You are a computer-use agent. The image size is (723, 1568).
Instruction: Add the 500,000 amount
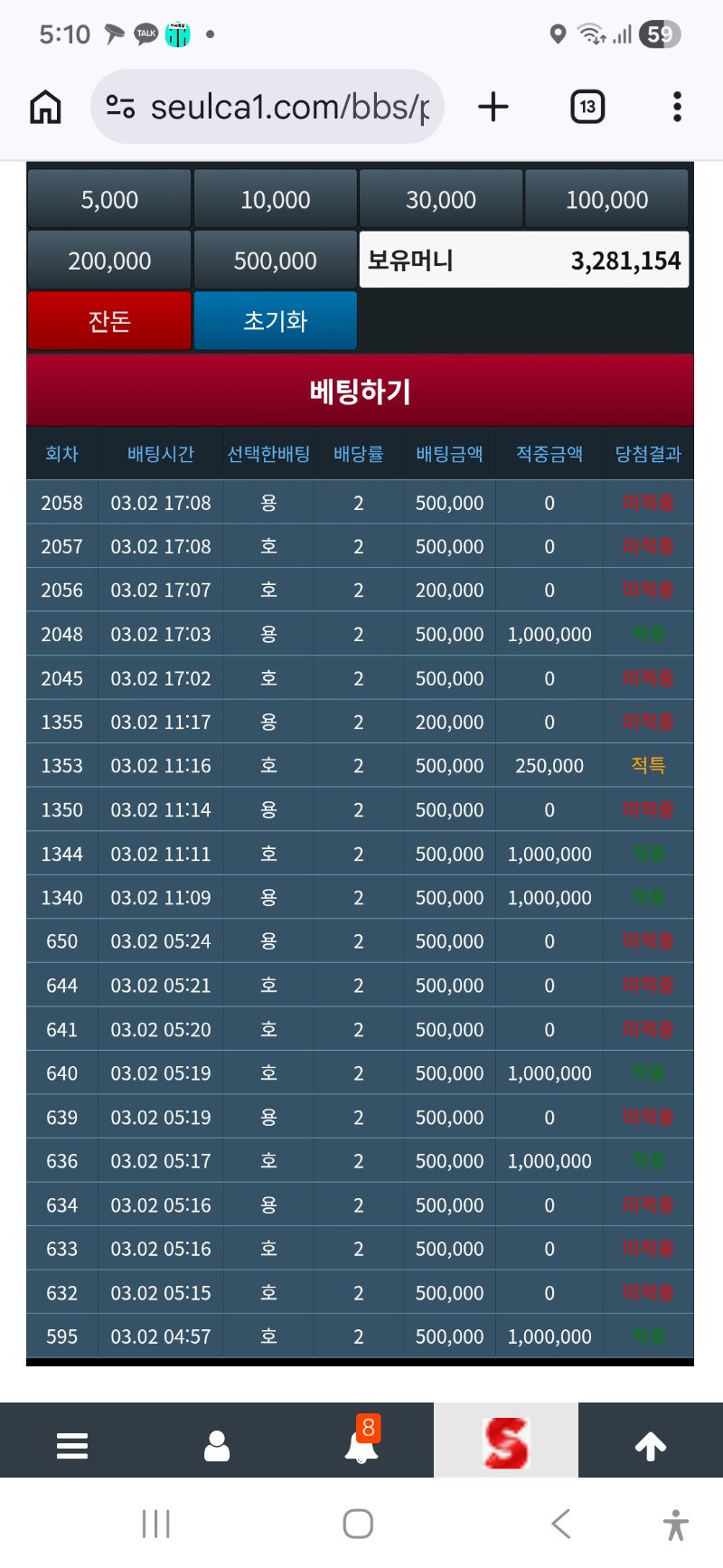tap(275, 260)
